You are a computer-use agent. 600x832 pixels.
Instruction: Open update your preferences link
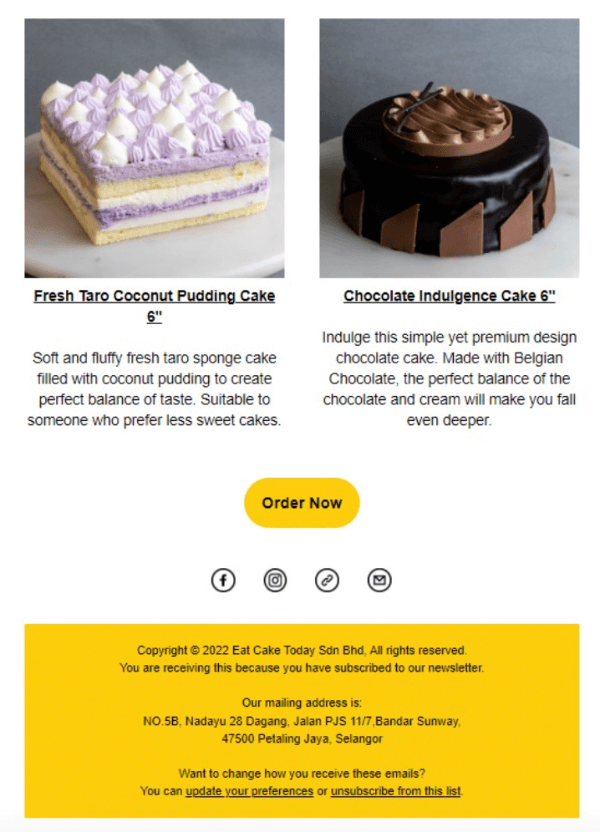(x=249, y=791)
